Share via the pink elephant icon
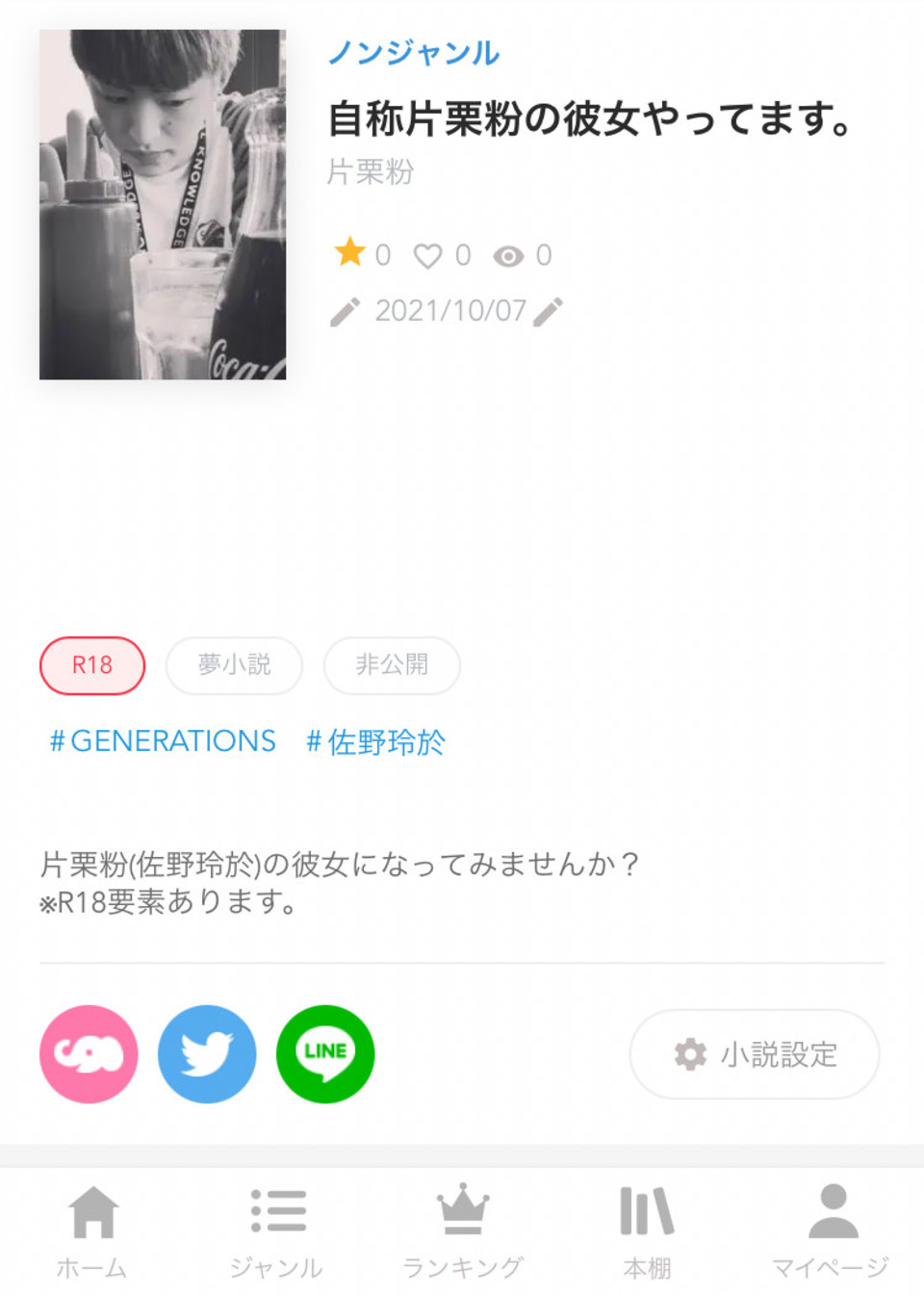Viewport: 924px width, 1296px height. coord(89,1053)
